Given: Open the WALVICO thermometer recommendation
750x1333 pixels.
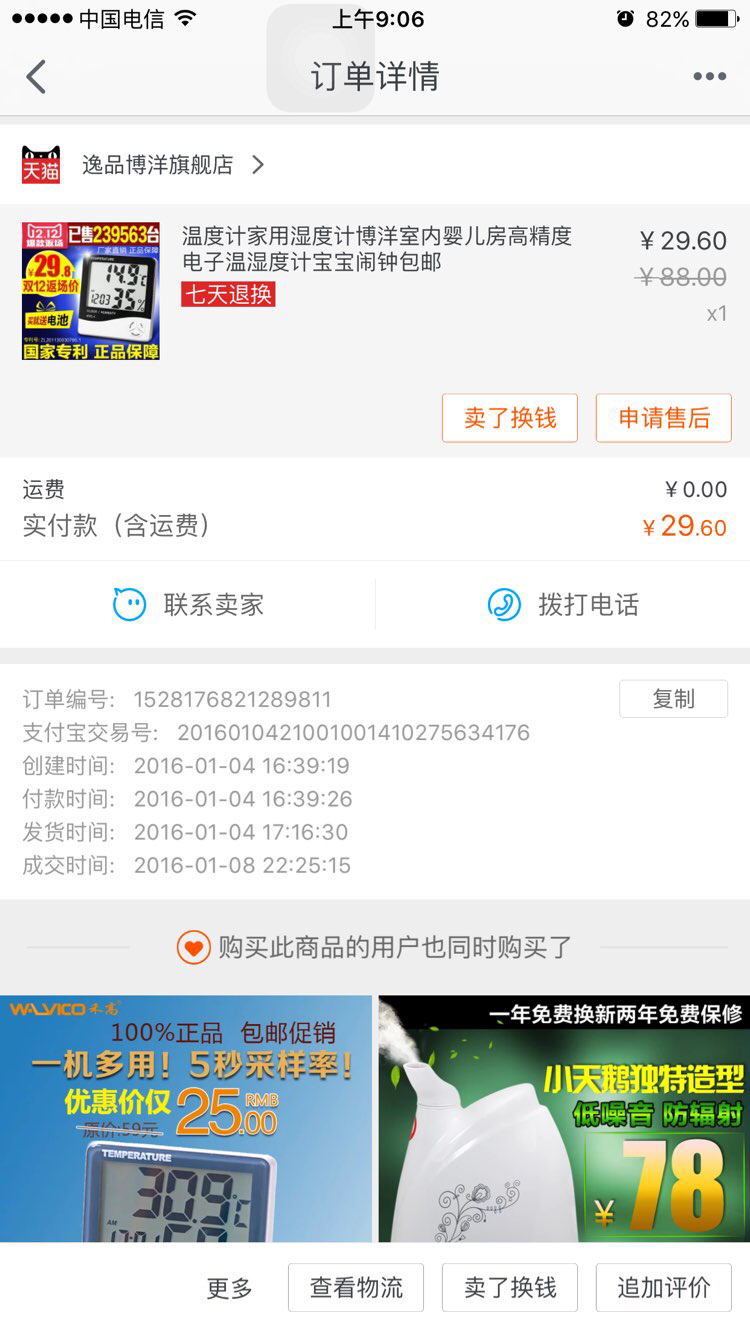Looking at the screenshot, I should tap(186, 1118).
